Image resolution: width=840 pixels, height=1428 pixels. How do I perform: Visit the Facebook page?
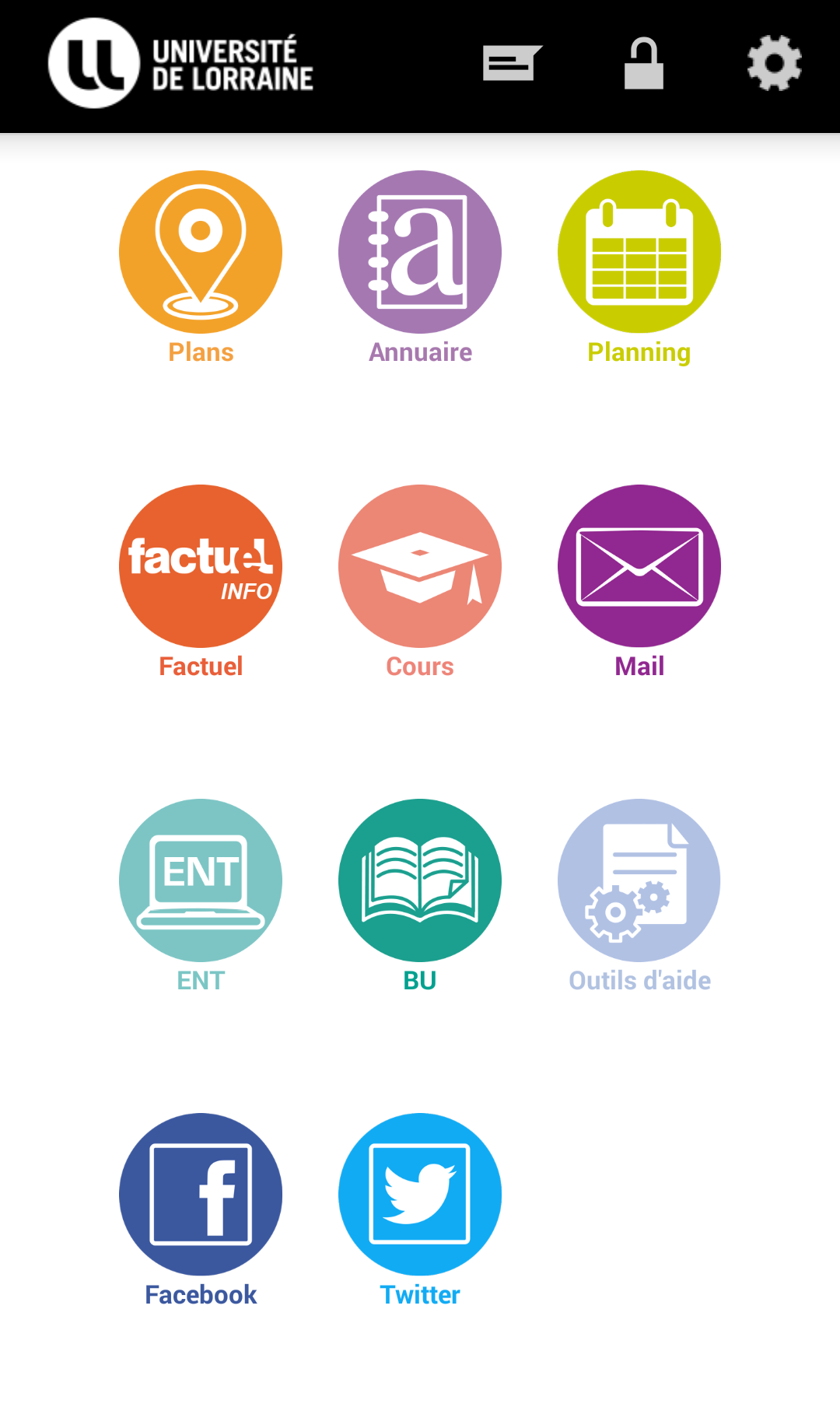(x=201, y=1195)
